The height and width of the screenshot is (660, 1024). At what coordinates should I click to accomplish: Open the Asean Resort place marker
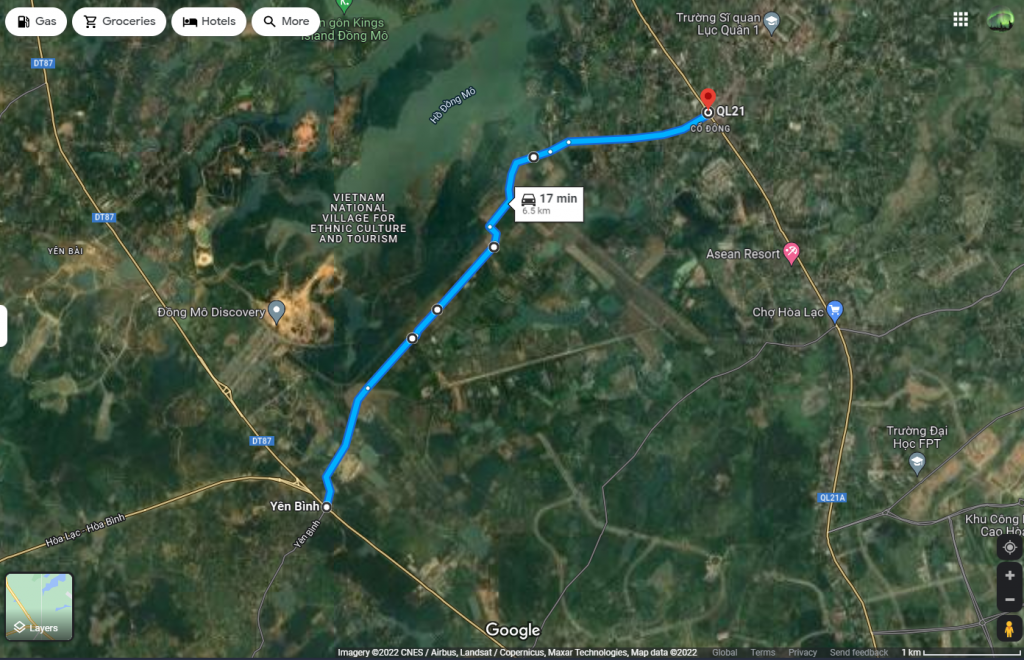click(x=791, y=253)
